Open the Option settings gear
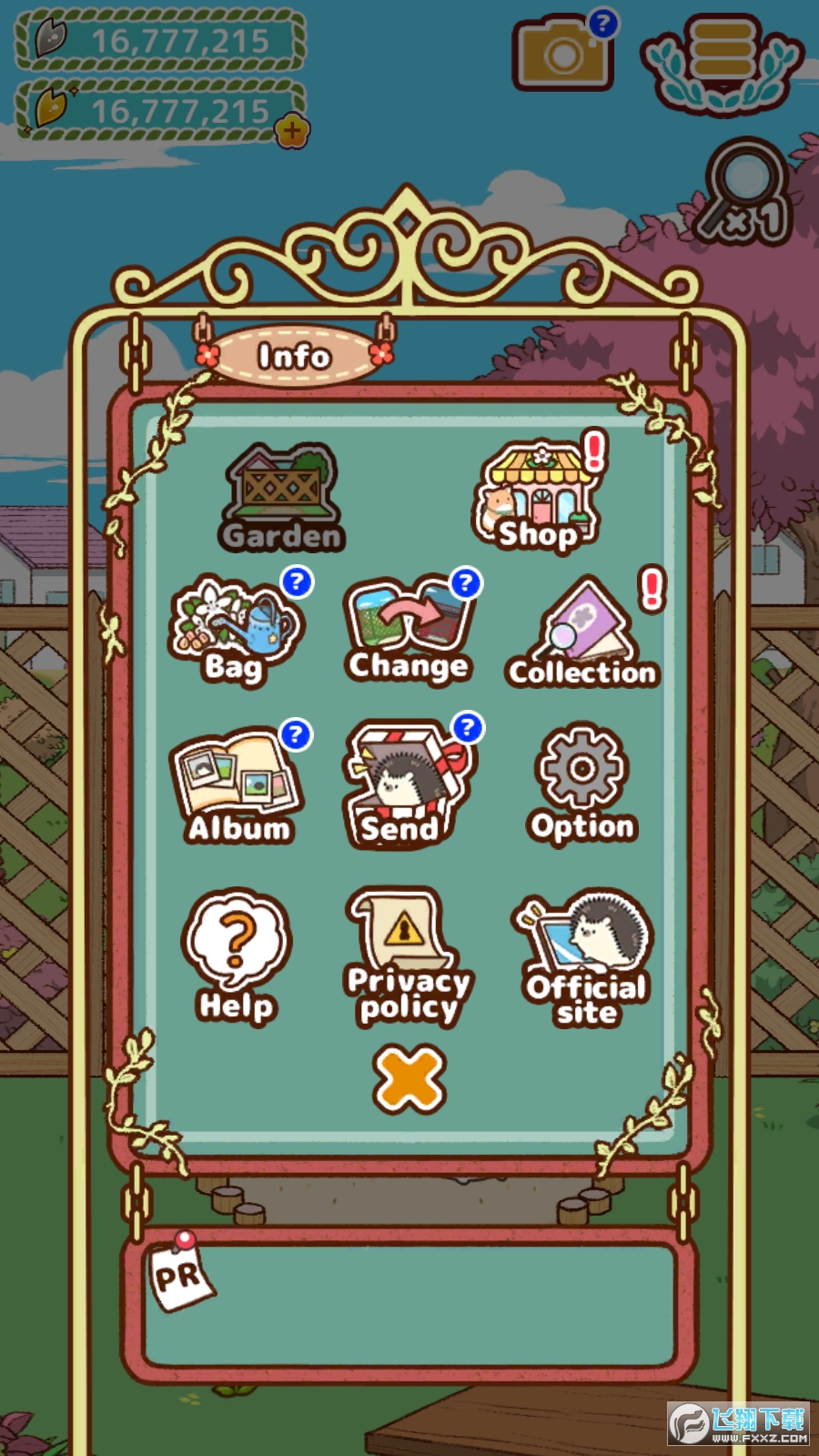 (582, 784)
